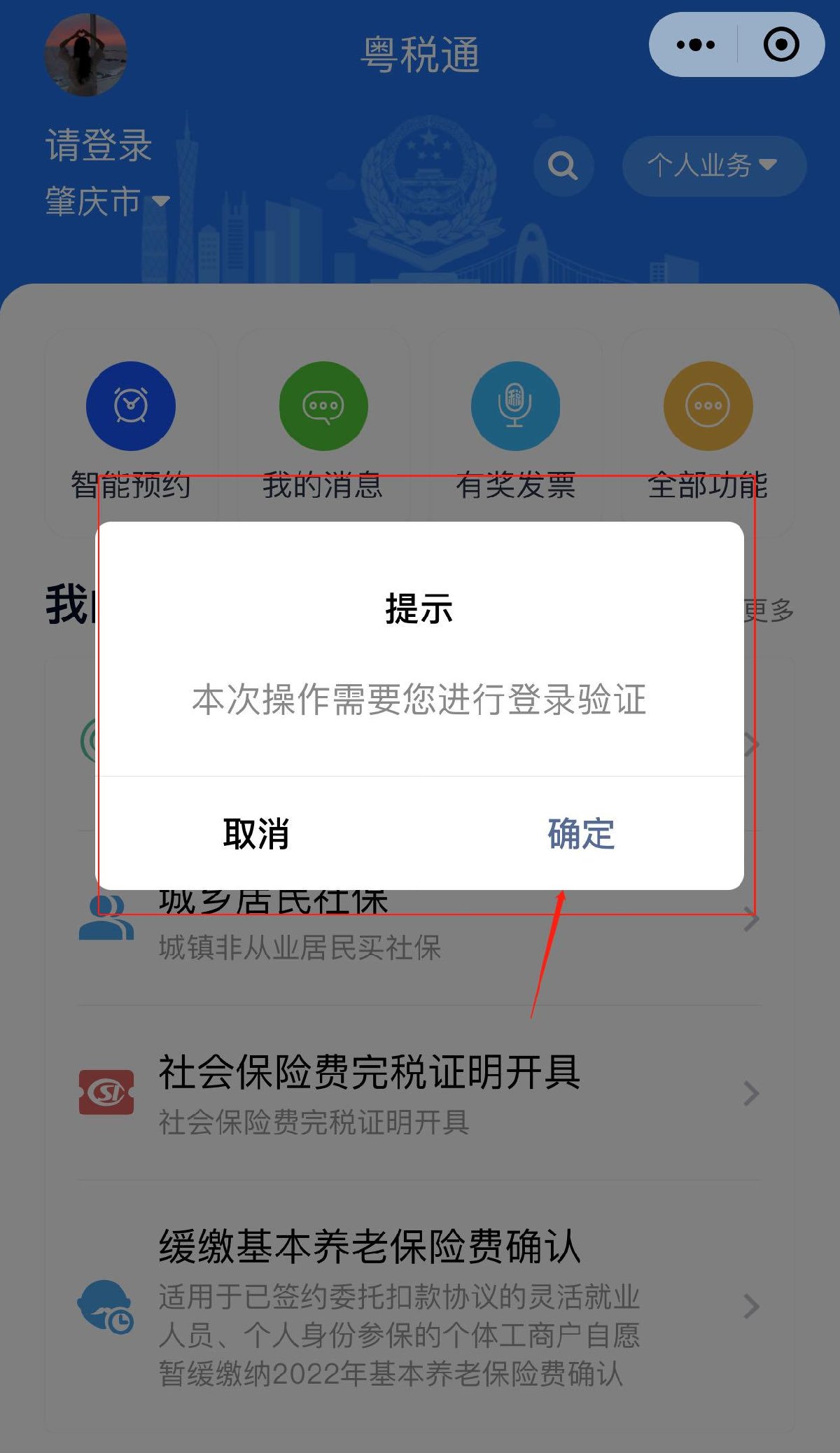840x1453 pixels.
Task: Open the mini-program overflow menu
Action: click(695, 45)
